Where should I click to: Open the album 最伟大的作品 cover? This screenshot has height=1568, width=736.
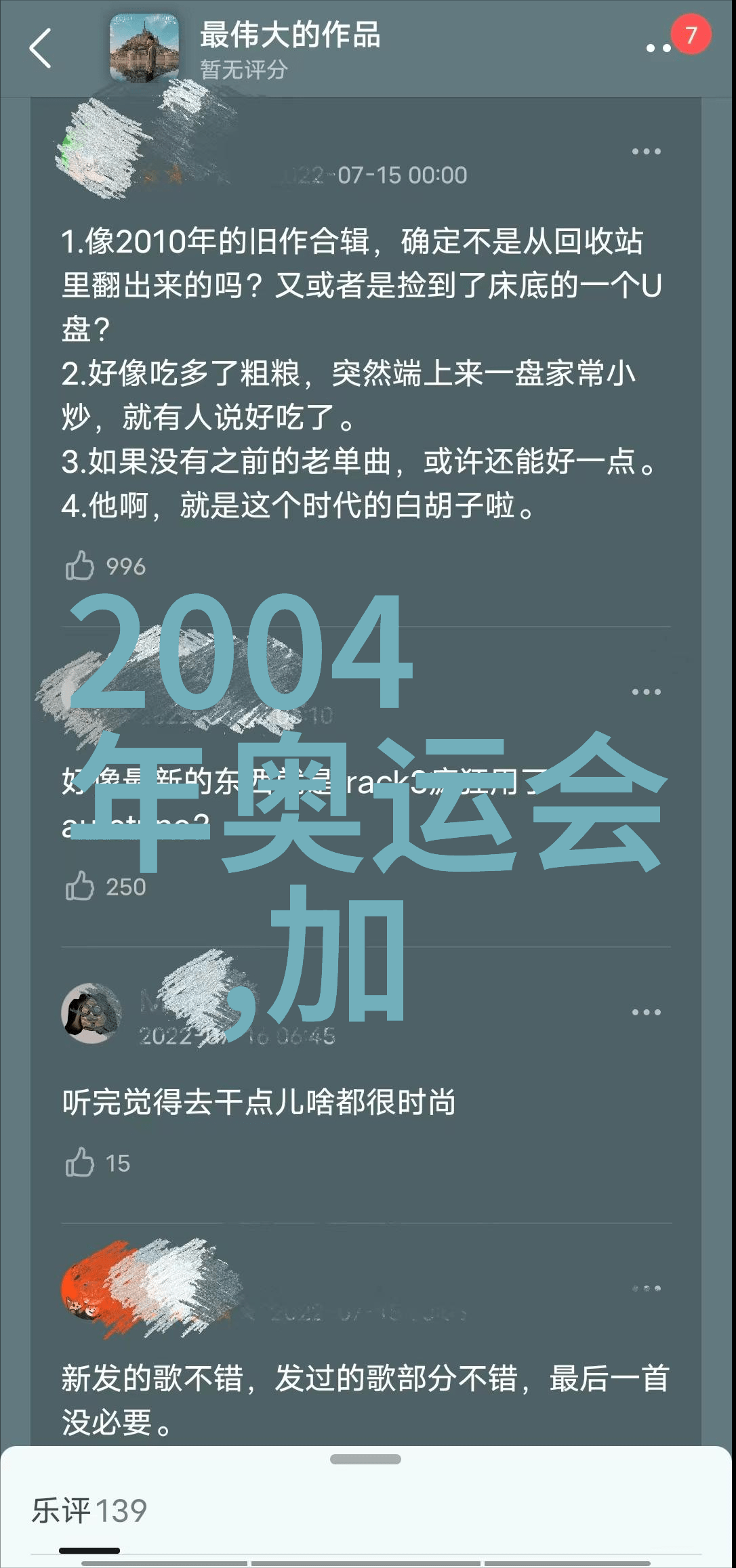[x=144, y=49]
